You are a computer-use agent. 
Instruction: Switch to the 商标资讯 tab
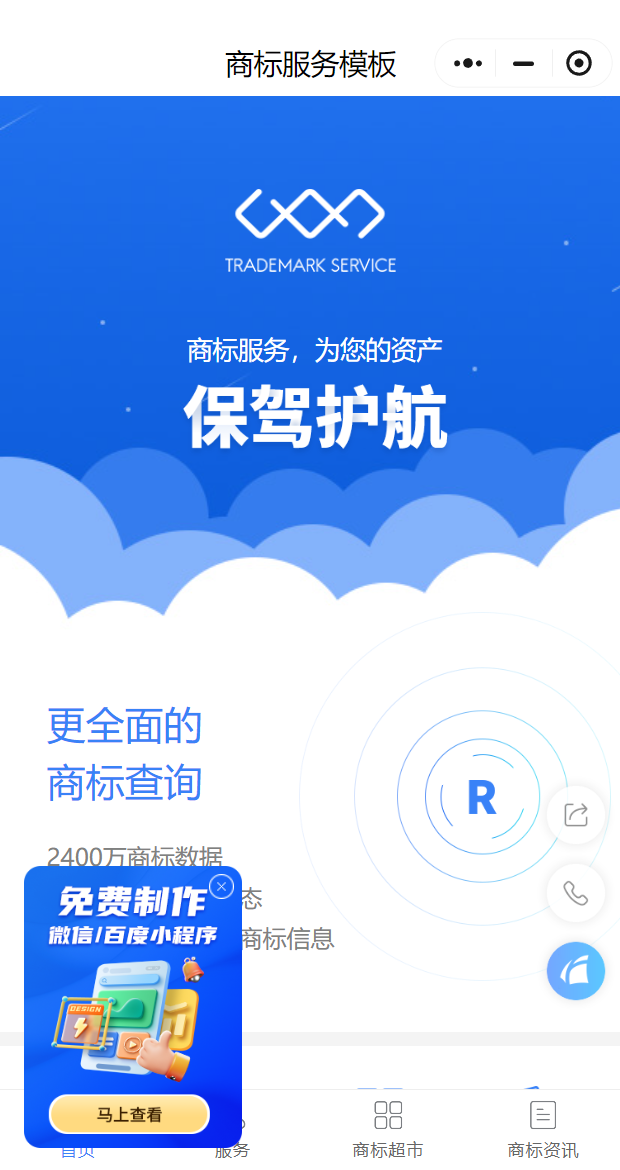tap(542, 1129)
